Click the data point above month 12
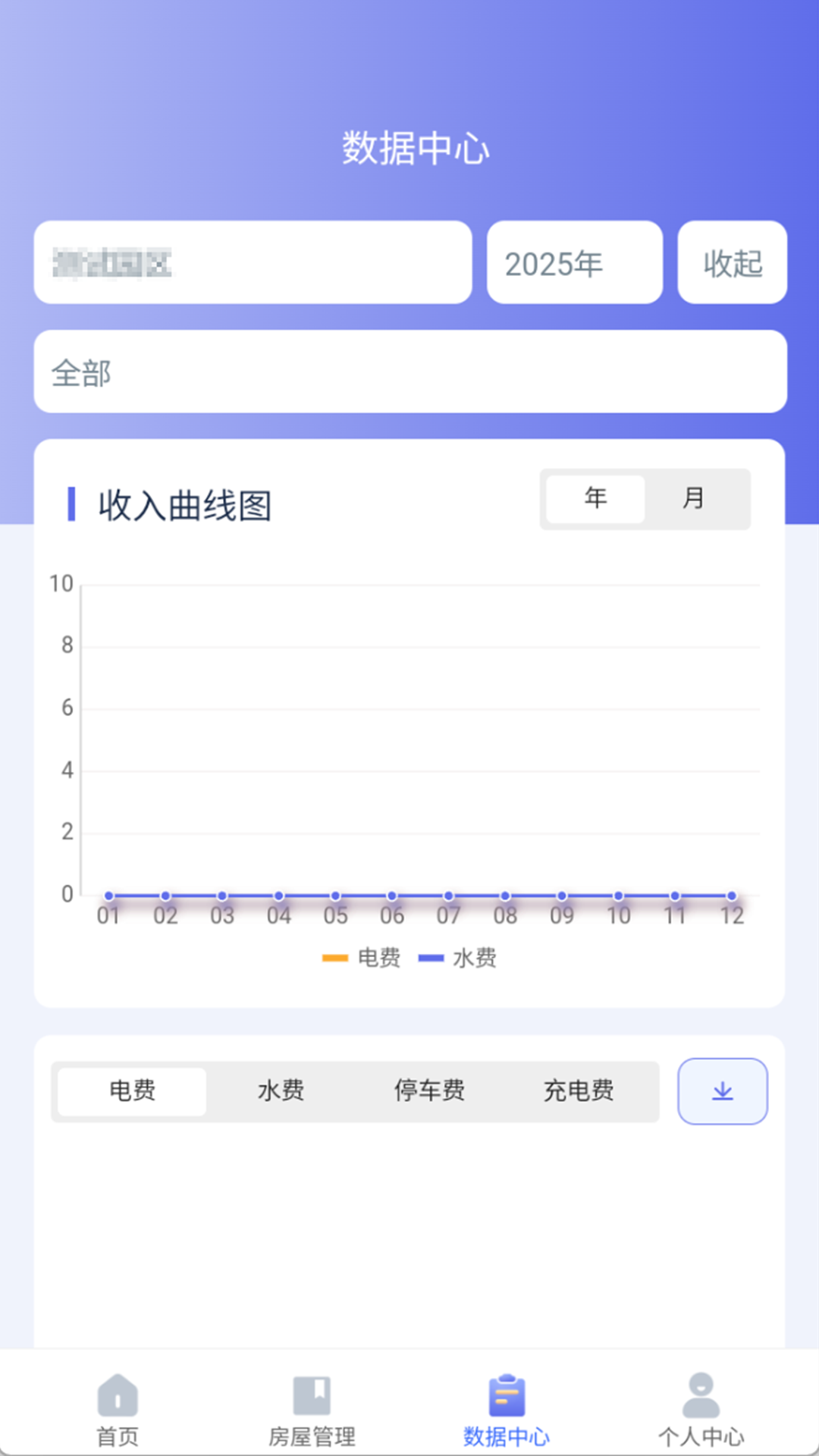Screen dimensions: 819x1456 click(x=730, y=896)
